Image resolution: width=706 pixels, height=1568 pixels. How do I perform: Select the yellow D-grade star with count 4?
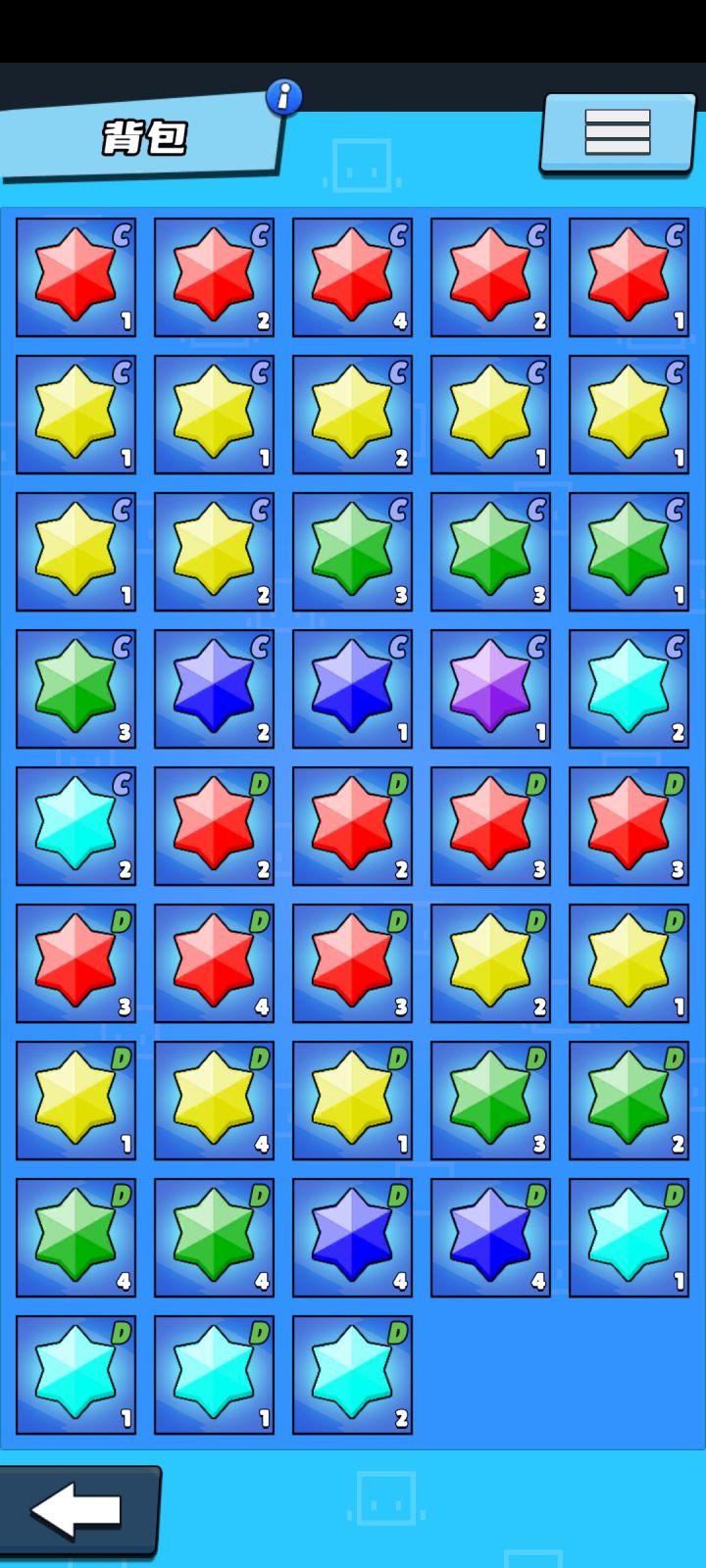214,1100
